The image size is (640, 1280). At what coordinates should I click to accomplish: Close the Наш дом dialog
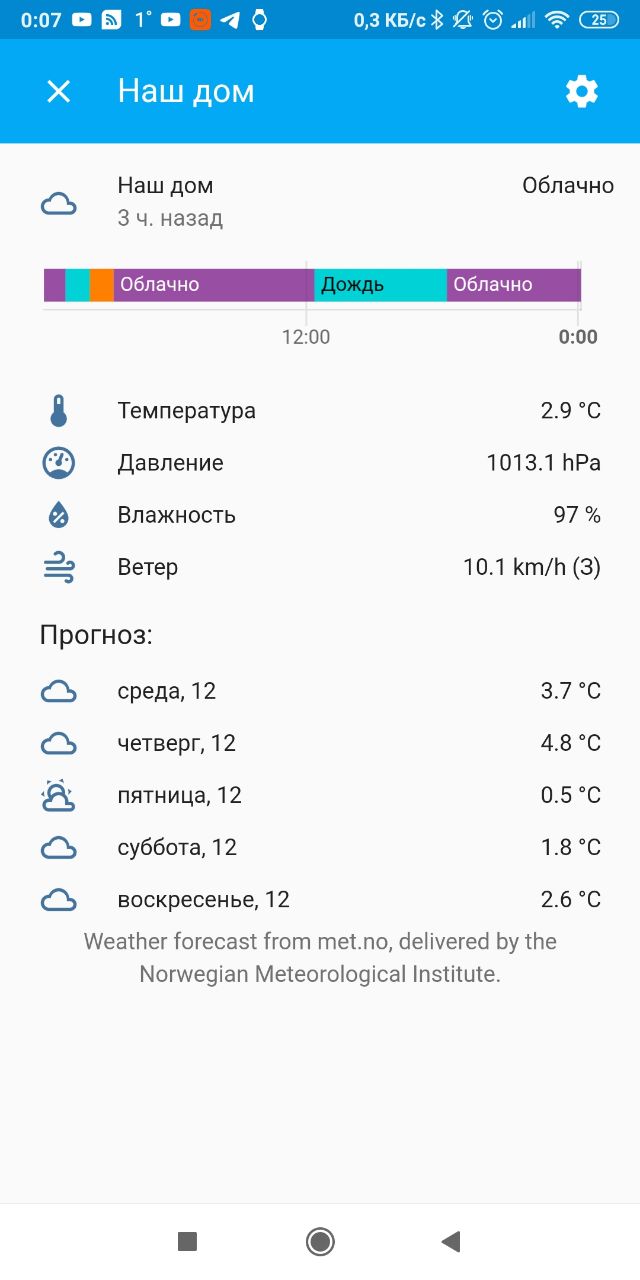tap(59, 92)
